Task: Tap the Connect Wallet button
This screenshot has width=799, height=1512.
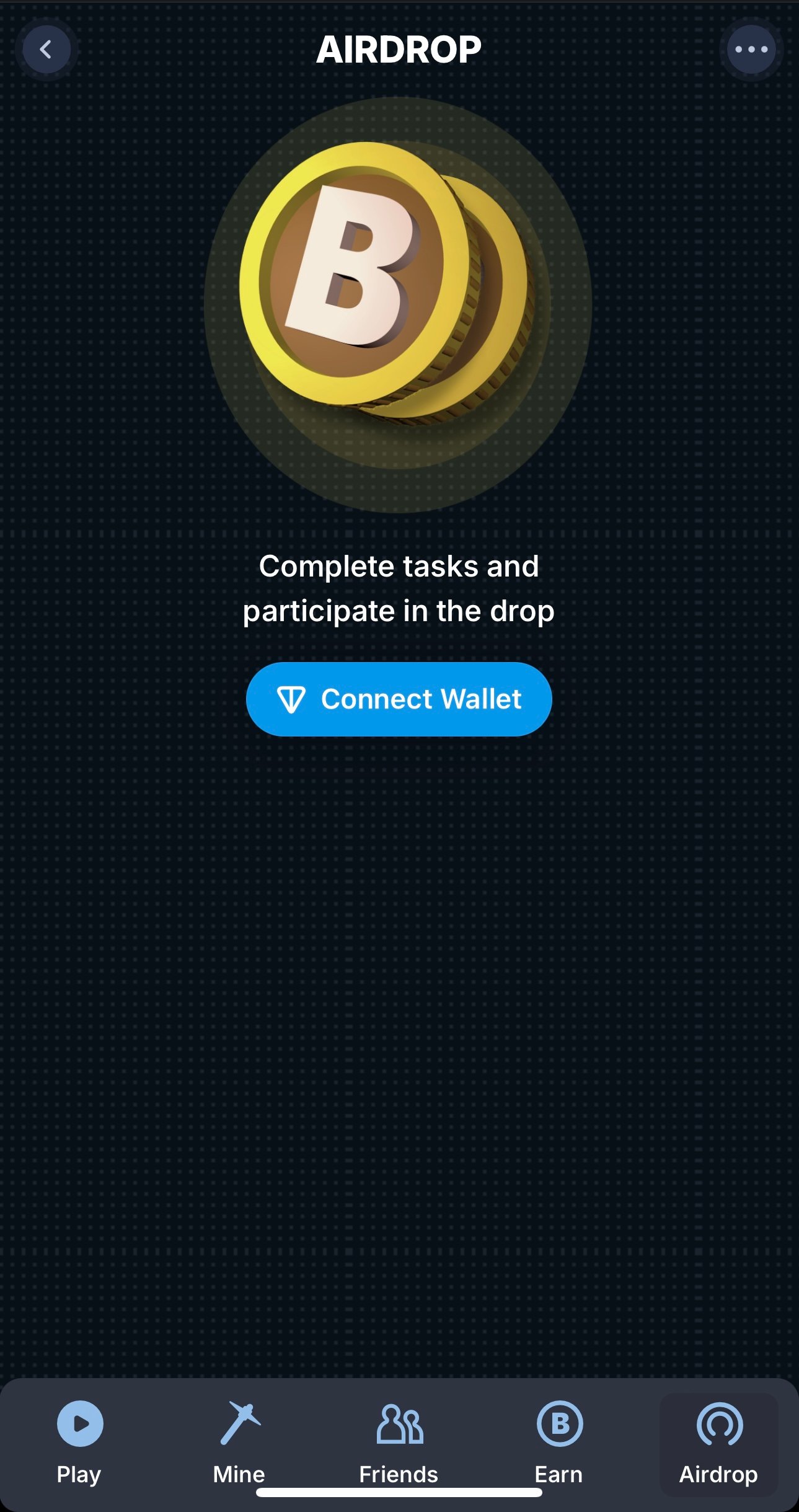Action: pyautogui.click(x=399, y=699)
